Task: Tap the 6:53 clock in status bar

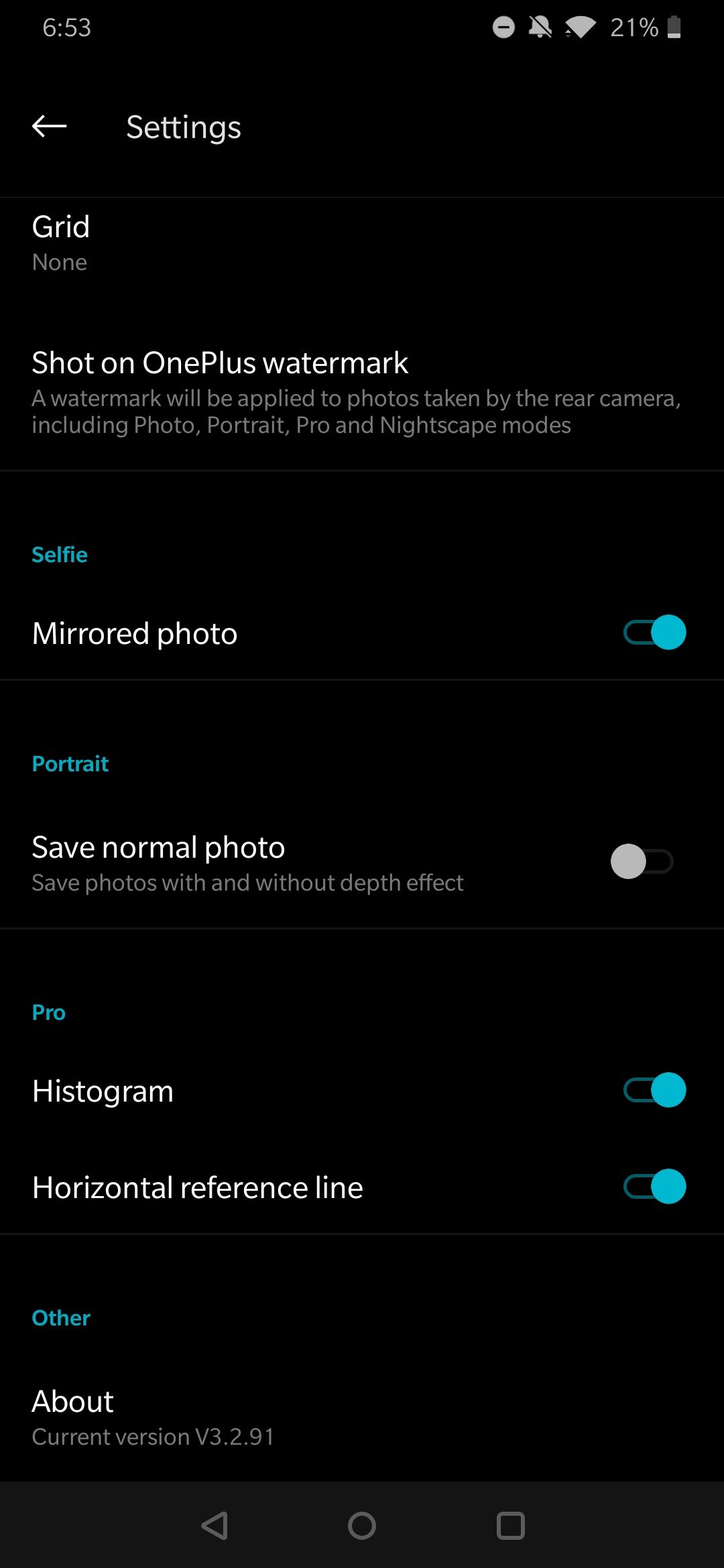Action: tap(67, 27)
